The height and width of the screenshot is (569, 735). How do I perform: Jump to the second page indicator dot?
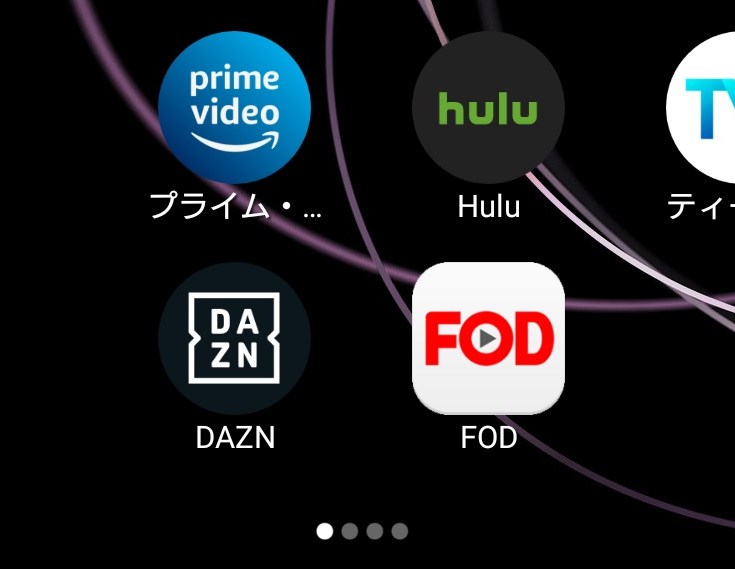point(350,531)
